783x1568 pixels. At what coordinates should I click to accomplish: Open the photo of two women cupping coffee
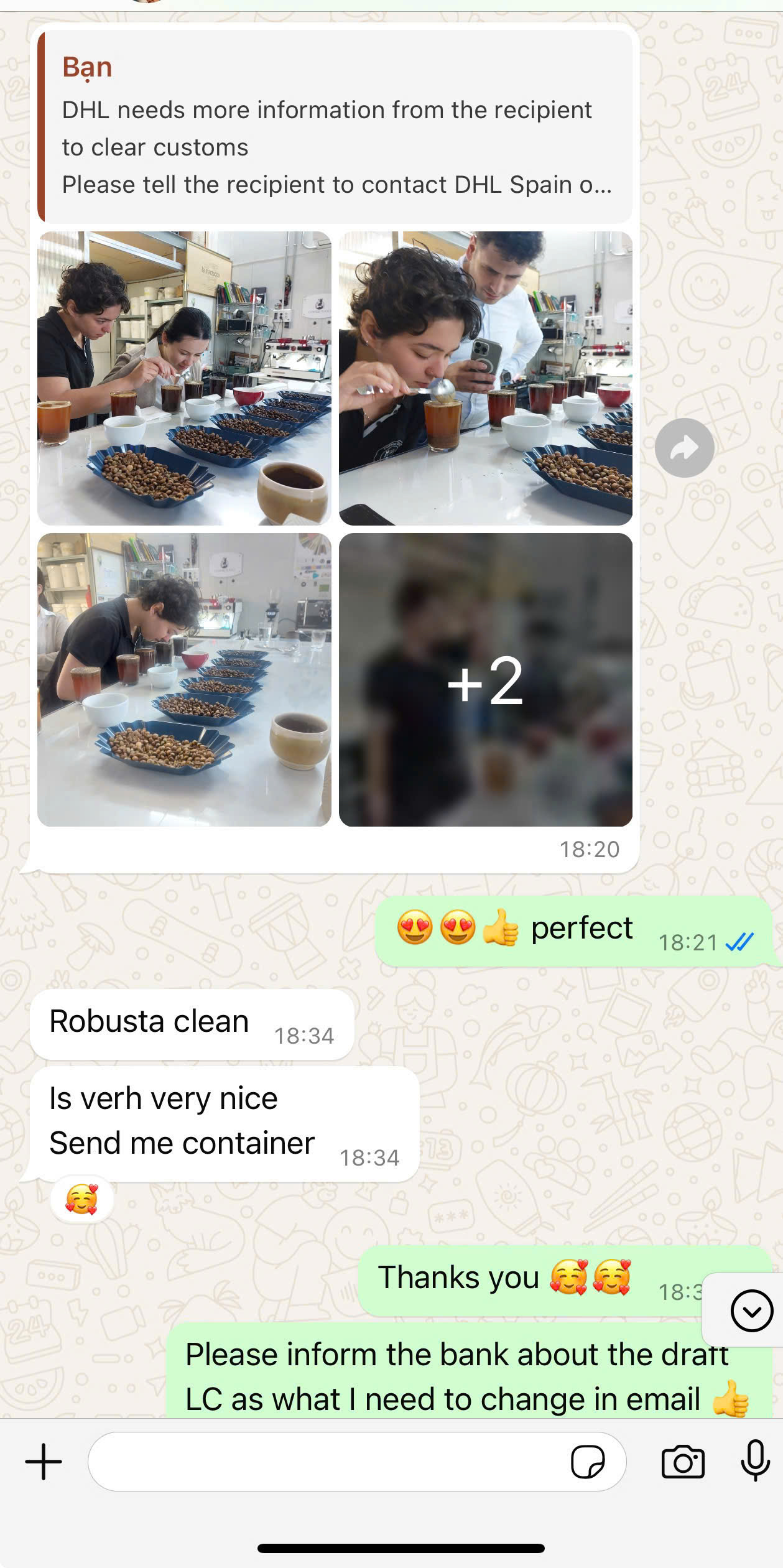(184, 378)
